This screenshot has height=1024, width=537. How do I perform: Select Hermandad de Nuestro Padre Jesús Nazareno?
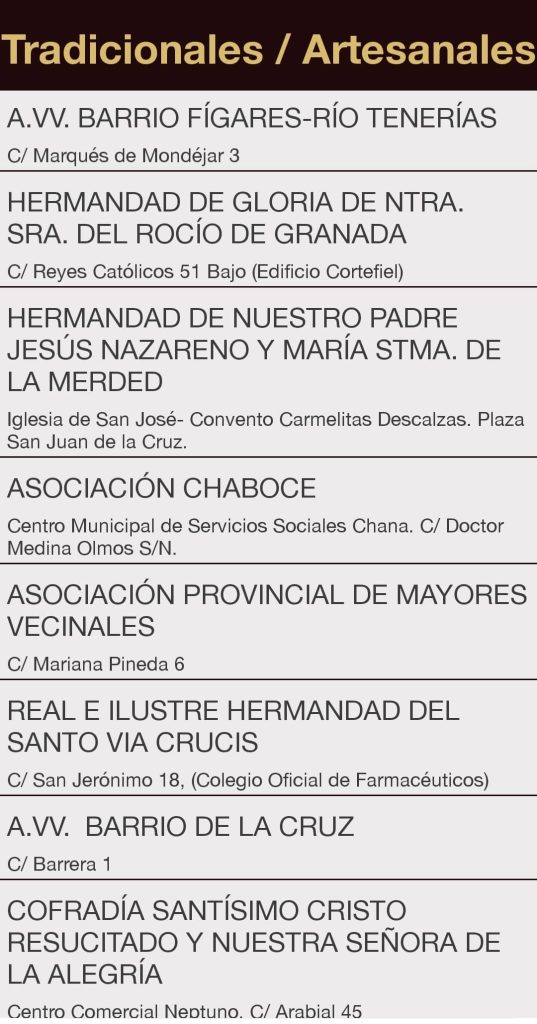tap(268, 372)
